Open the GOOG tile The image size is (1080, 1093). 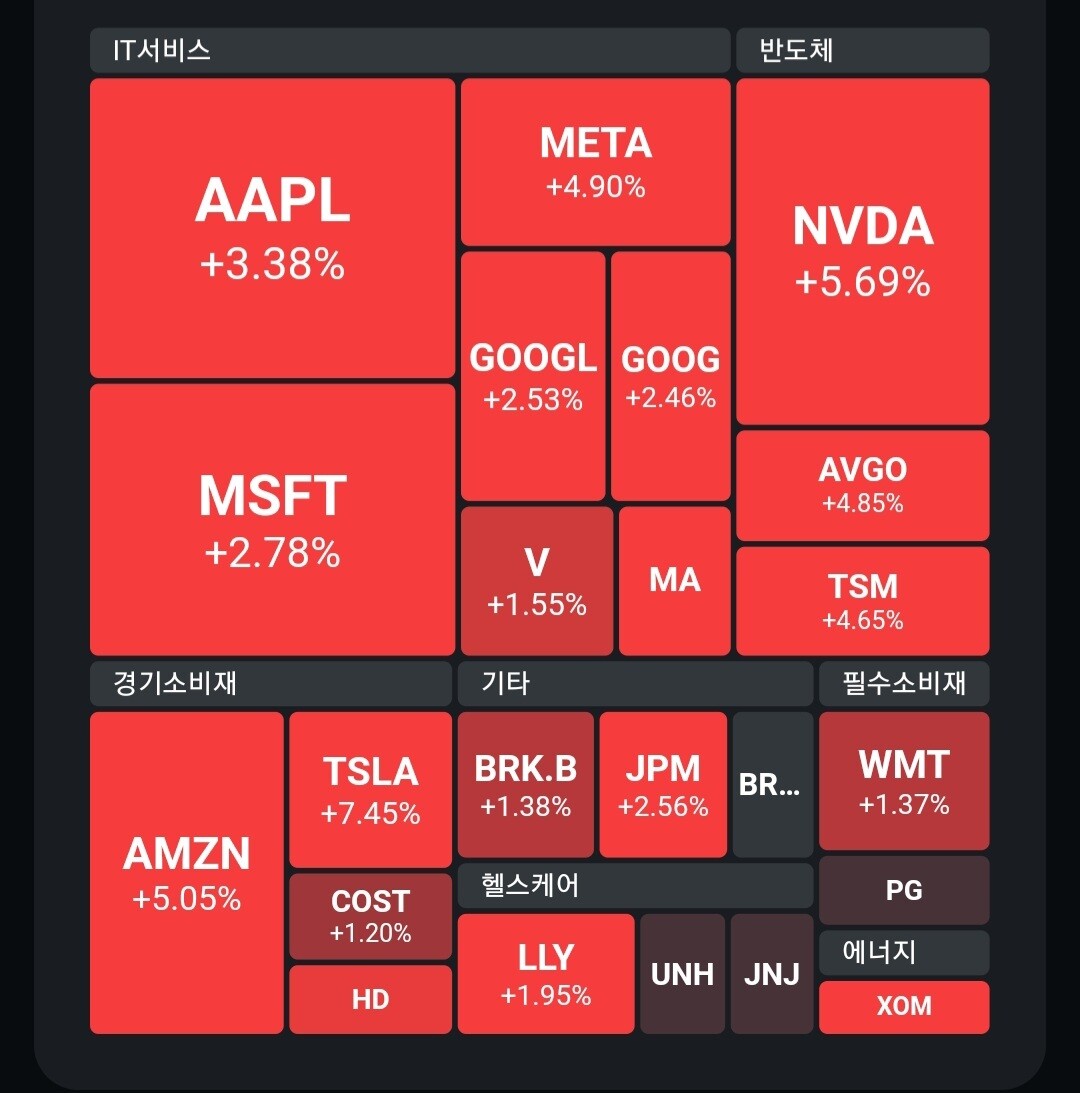click(671, 376)
